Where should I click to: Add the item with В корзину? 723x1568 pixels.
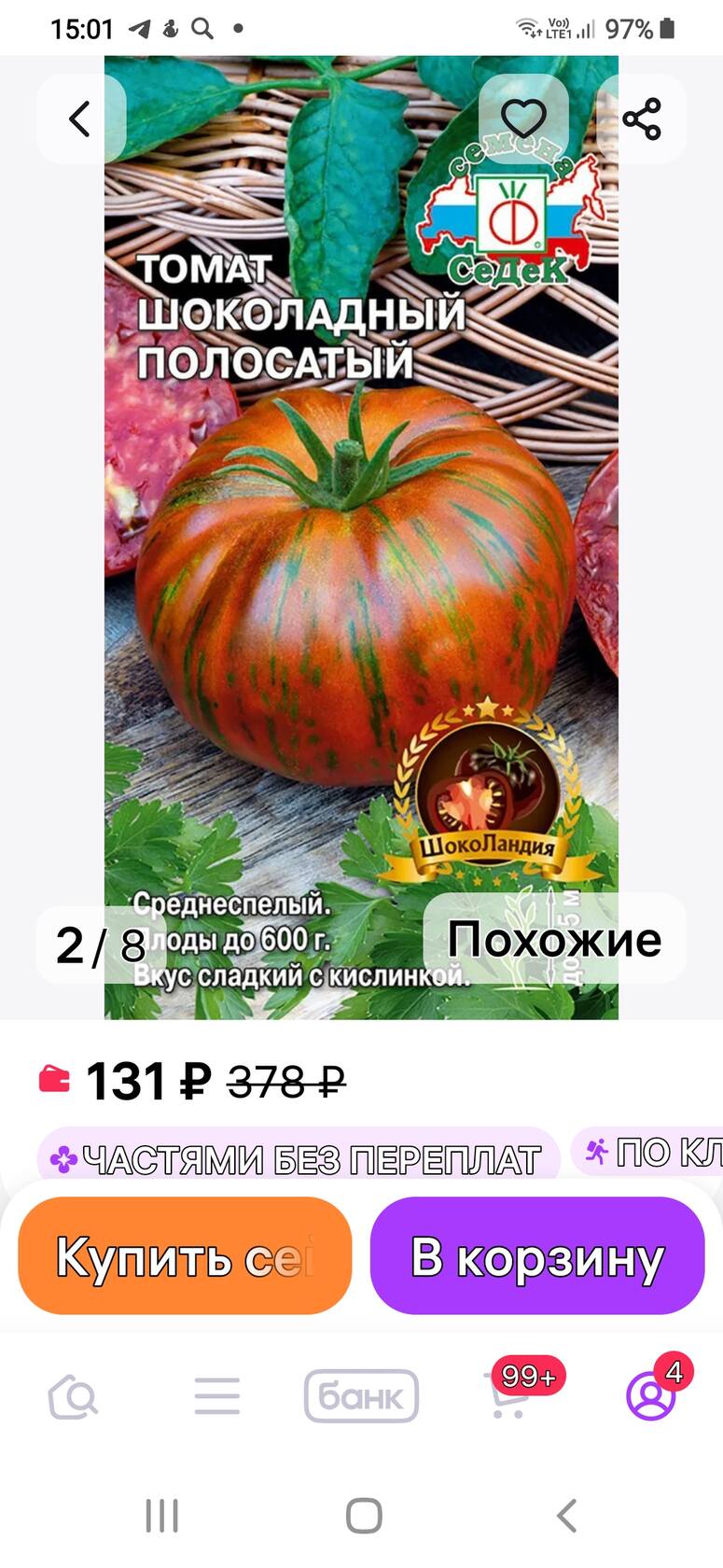click(x=537, y=1256)
